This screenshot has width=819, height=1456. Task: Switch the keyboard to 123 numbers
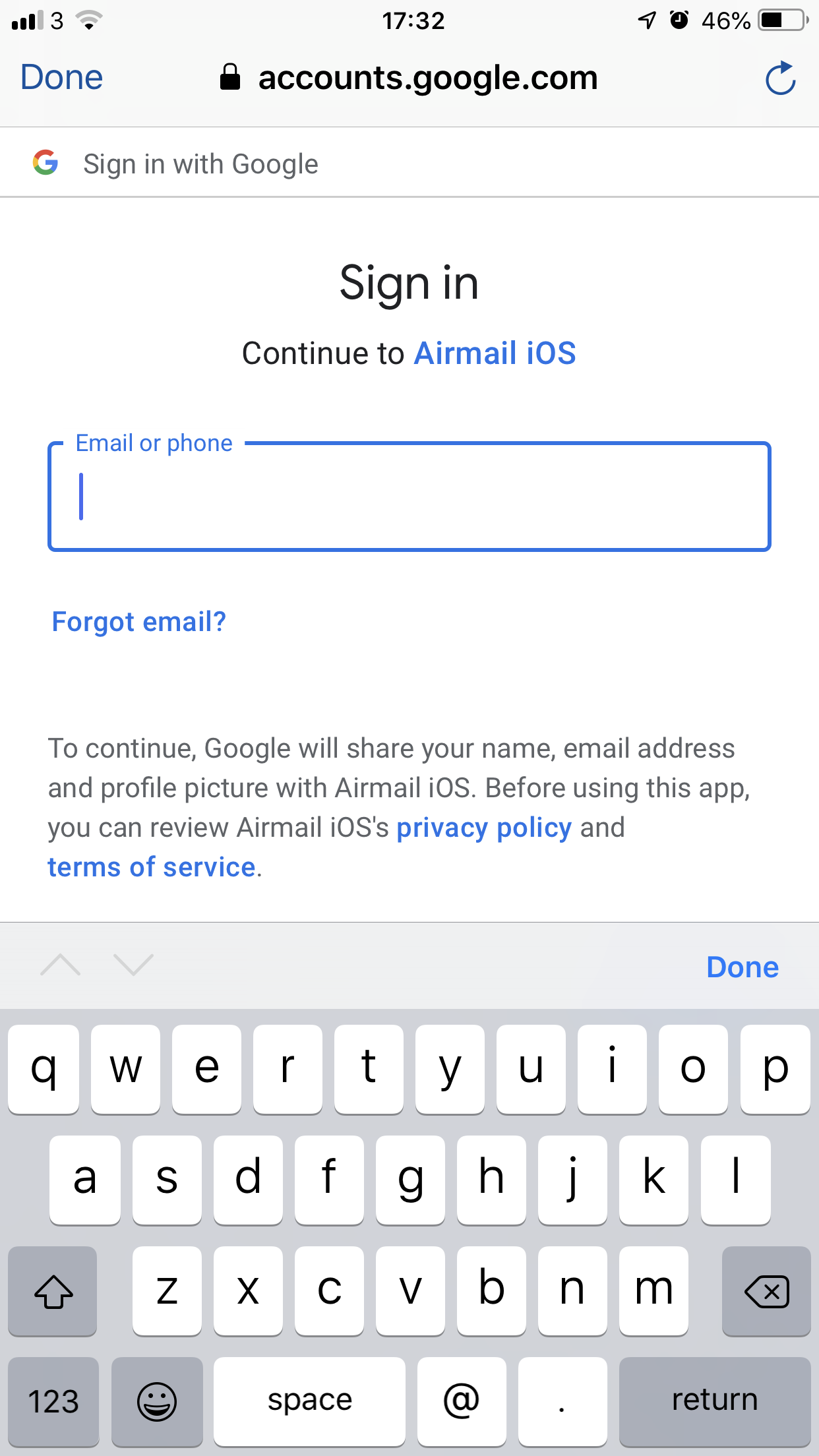coord(53,1401)
